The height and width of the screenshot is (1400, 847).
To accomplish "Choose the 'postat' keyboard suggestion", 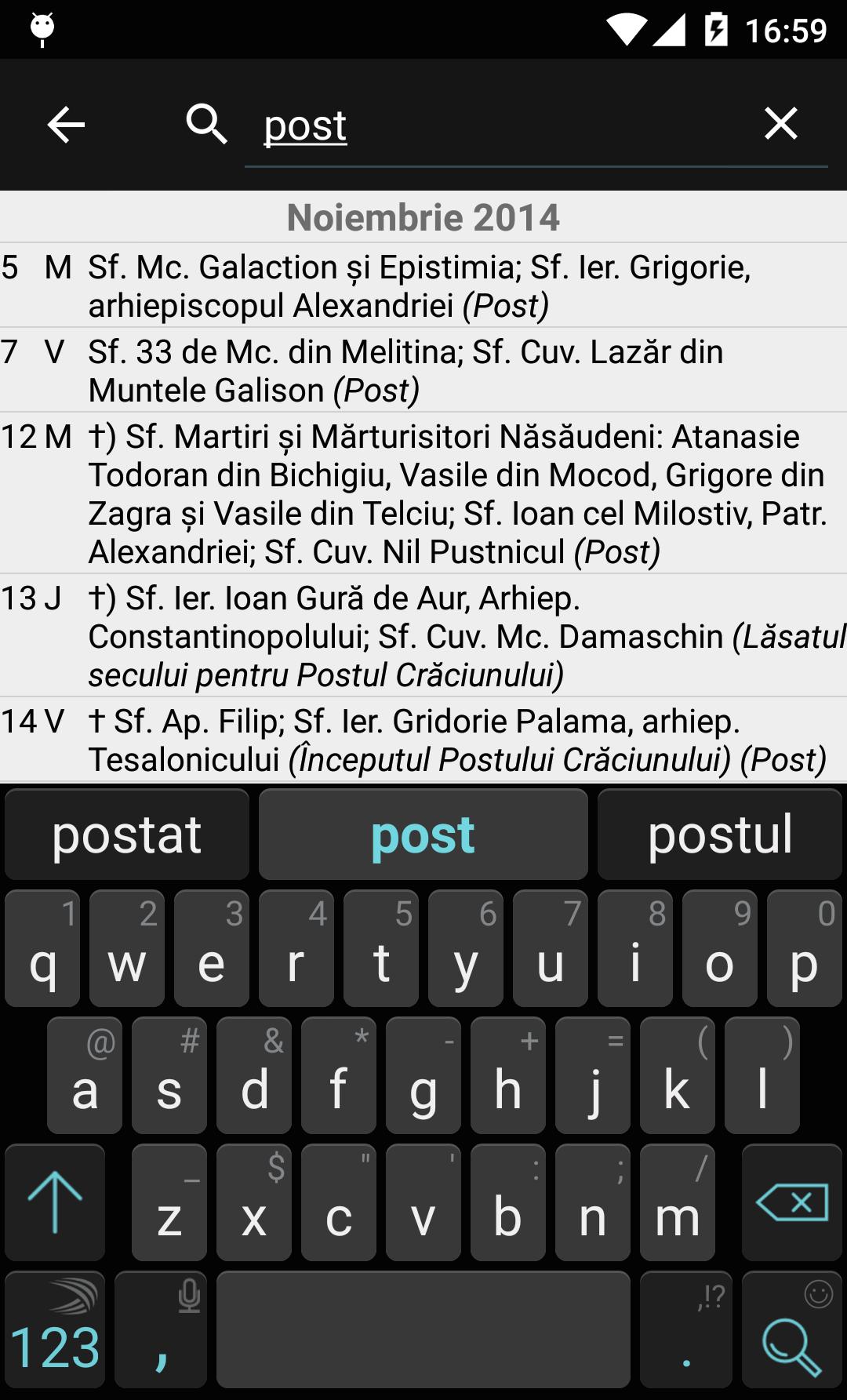I will pos(127,835).
